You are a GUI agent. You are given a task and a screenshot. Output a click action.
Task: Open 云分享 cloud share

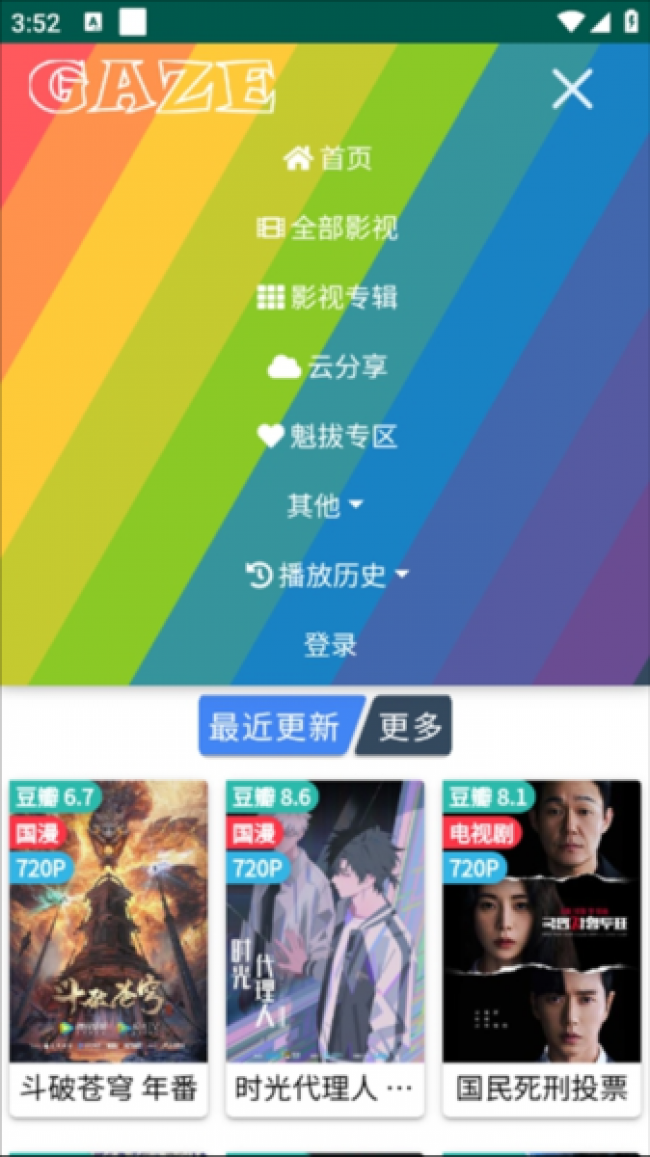328,367
